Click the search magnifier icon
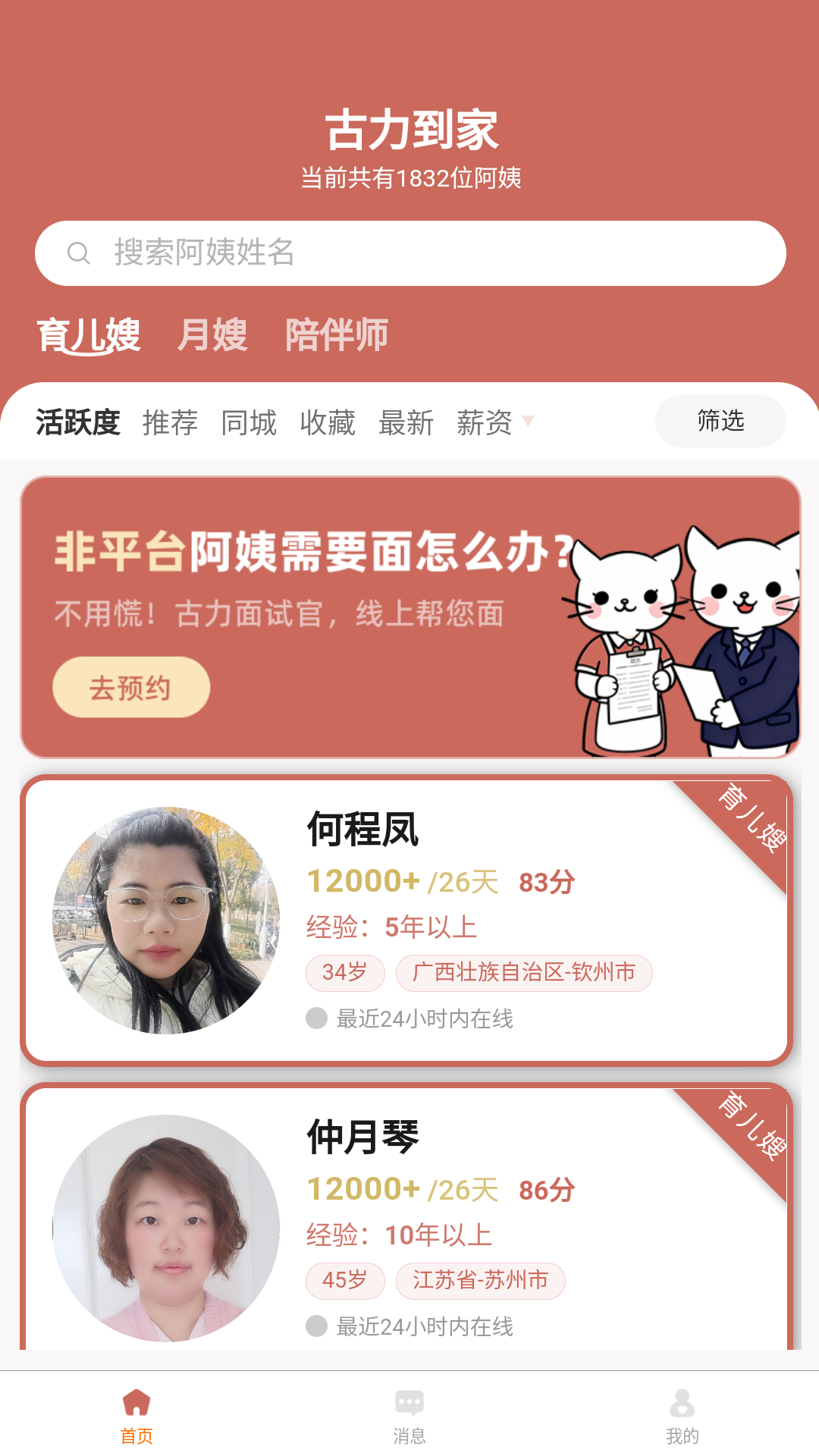The image size is (819, 1456). coord(78,253)
